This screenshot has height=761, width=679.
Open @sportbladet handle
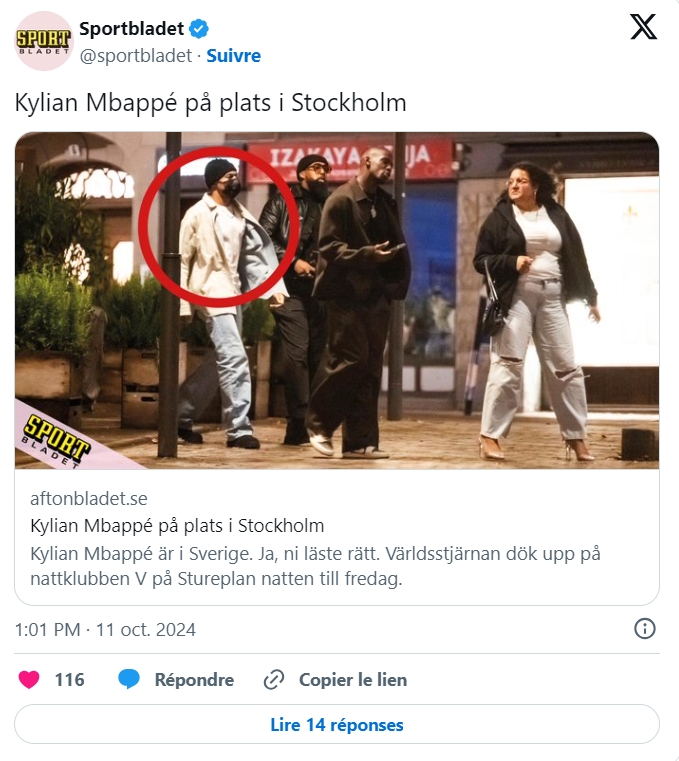click(x=135, y=56)
